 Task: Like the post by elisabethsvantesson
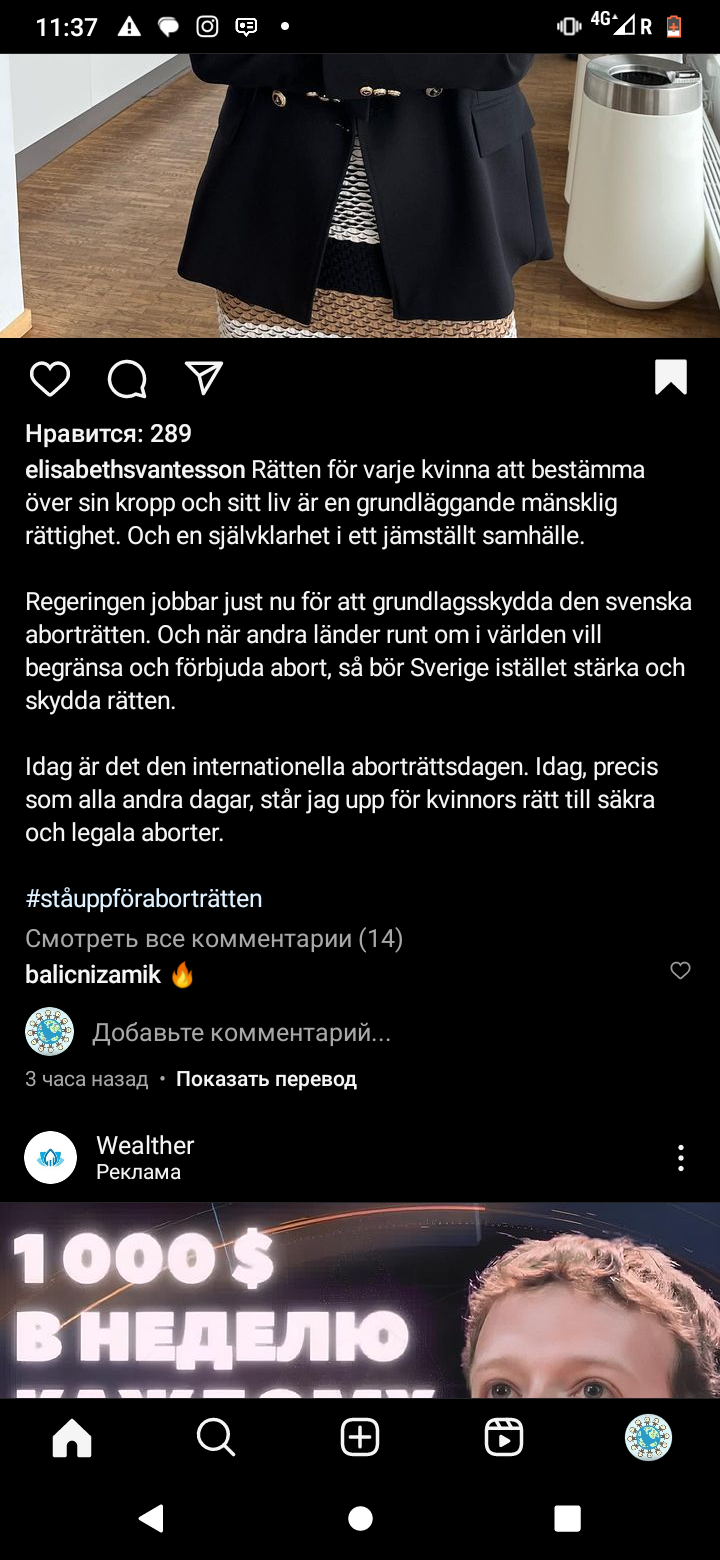point(50,379)
